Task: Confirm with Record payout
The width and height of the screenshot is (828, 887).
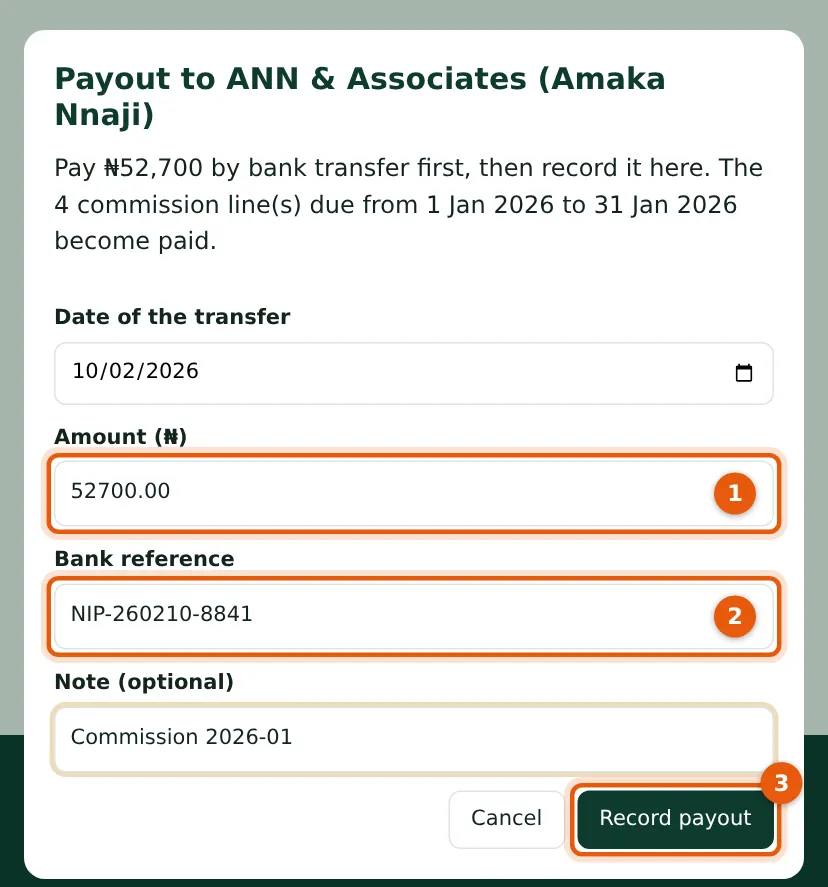Action: click(675, 819)
